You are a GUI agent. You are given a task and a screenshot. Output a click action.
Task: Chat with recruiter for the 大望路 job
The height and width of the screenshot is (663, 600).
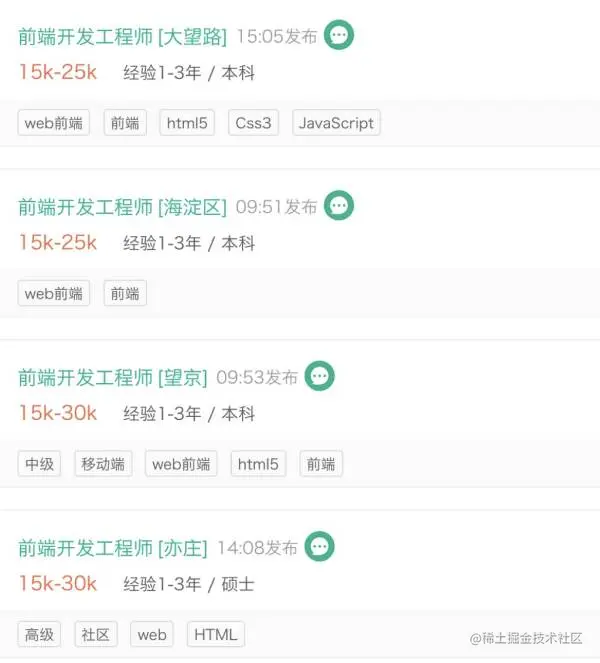(339, 36)
